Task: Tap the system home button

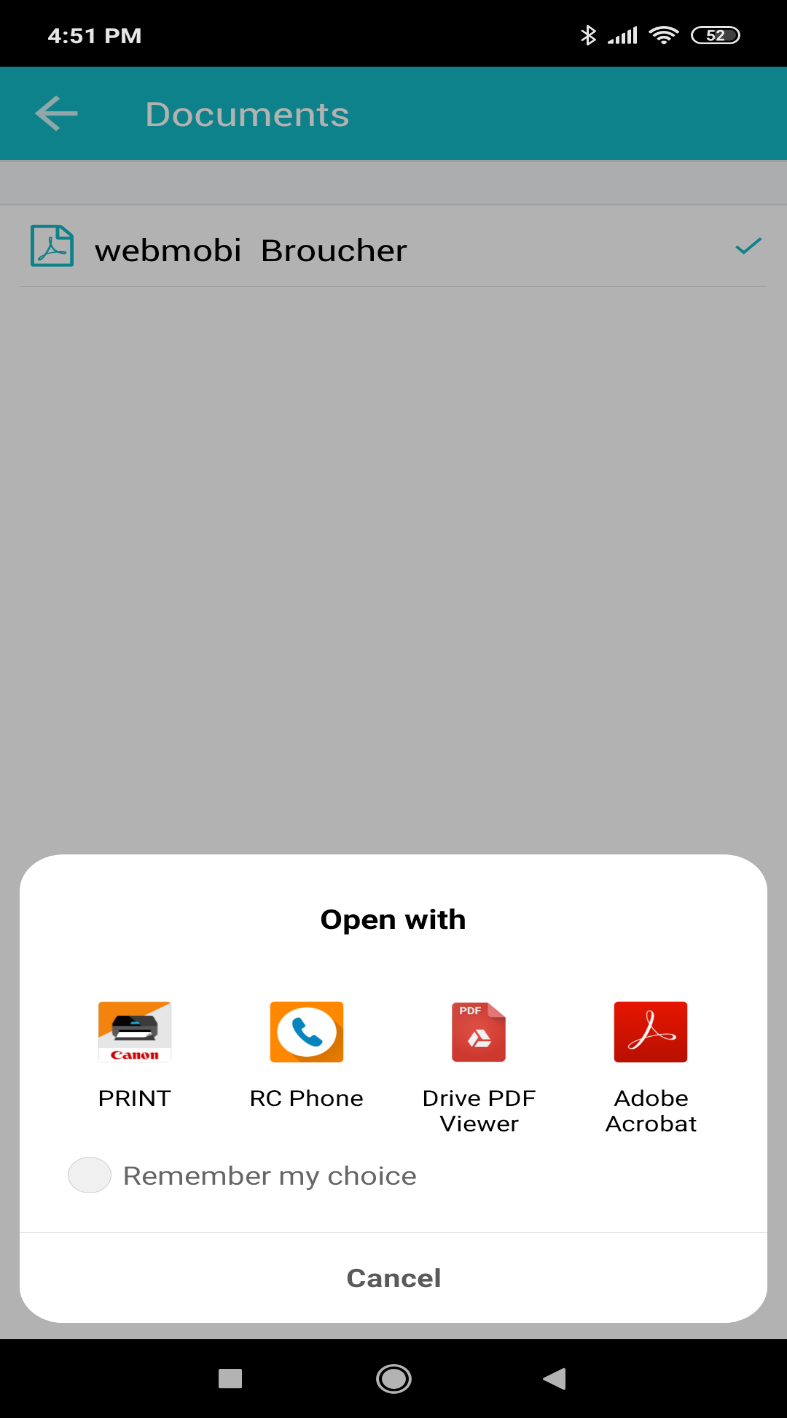Action: pos(393,1379)
